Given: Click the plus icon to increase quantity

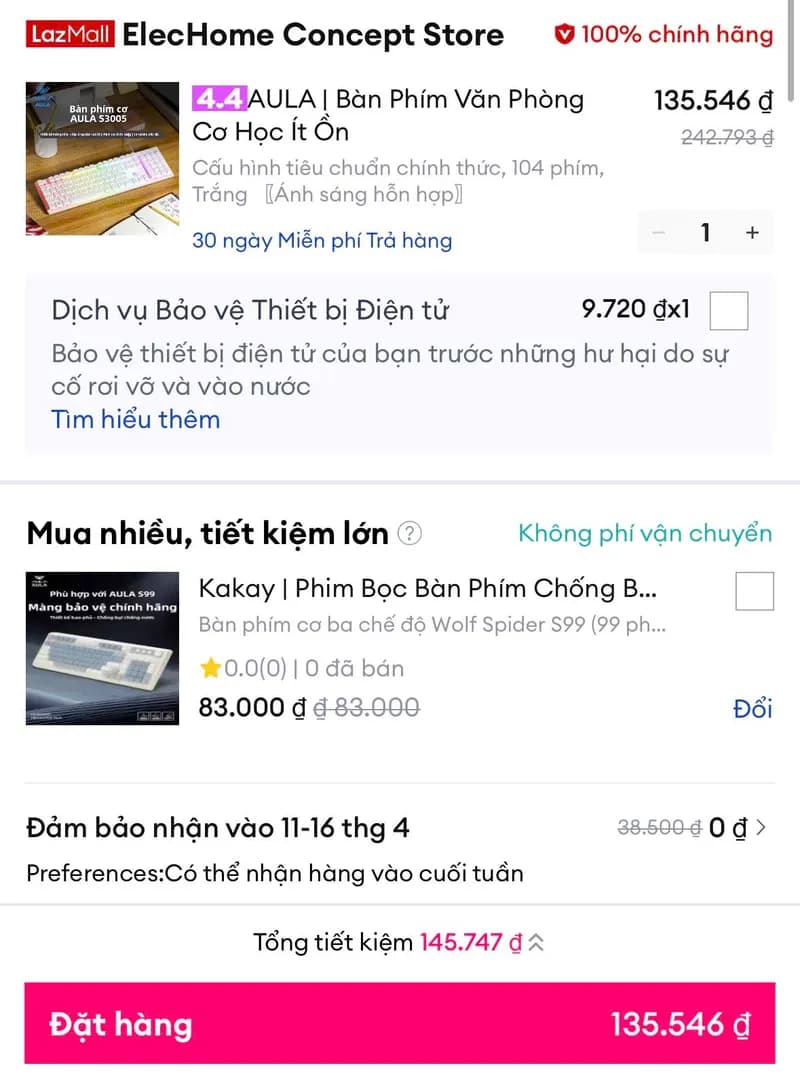Looking at the screenshot, I should (752, 232).
